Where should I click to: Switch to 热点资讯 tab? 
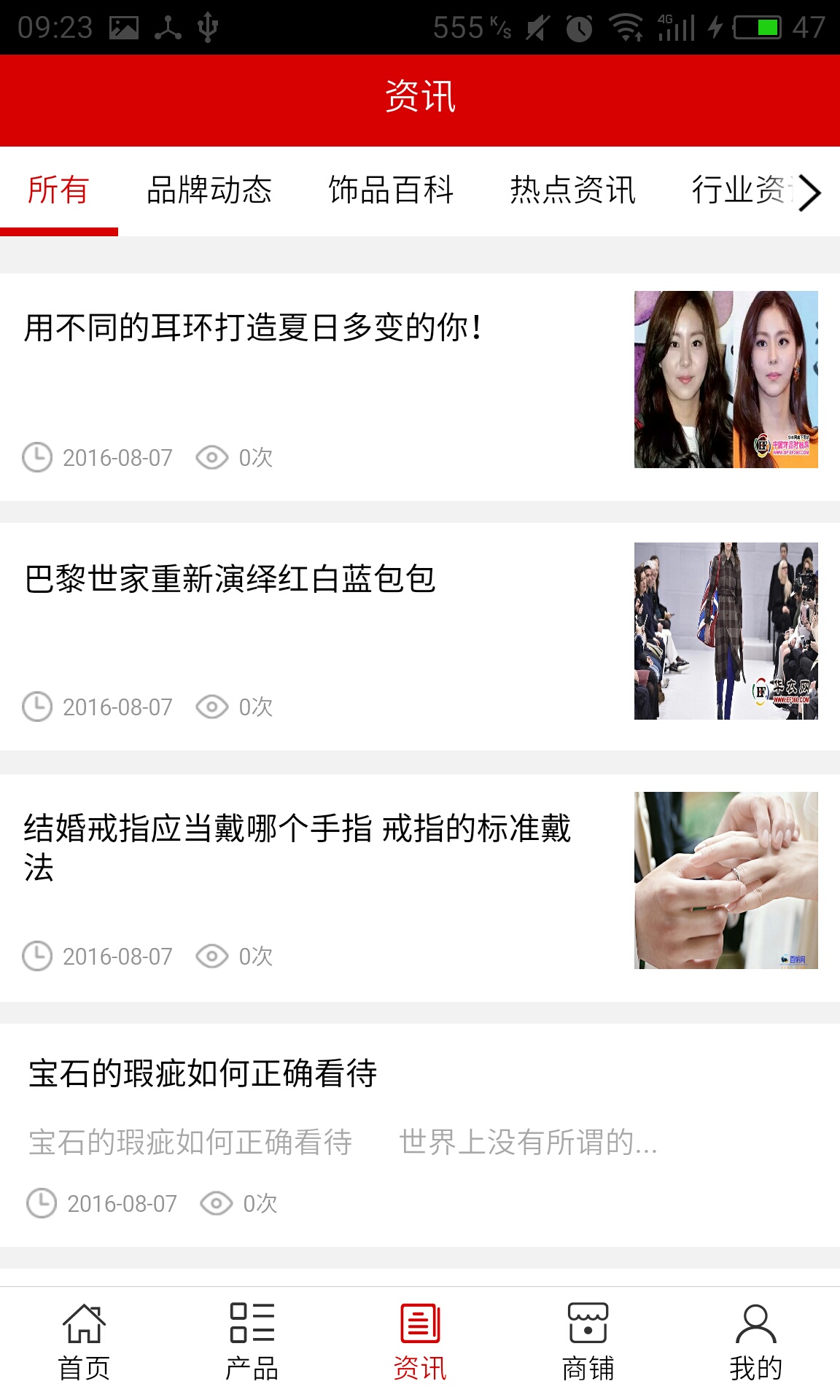pos(572,191)
